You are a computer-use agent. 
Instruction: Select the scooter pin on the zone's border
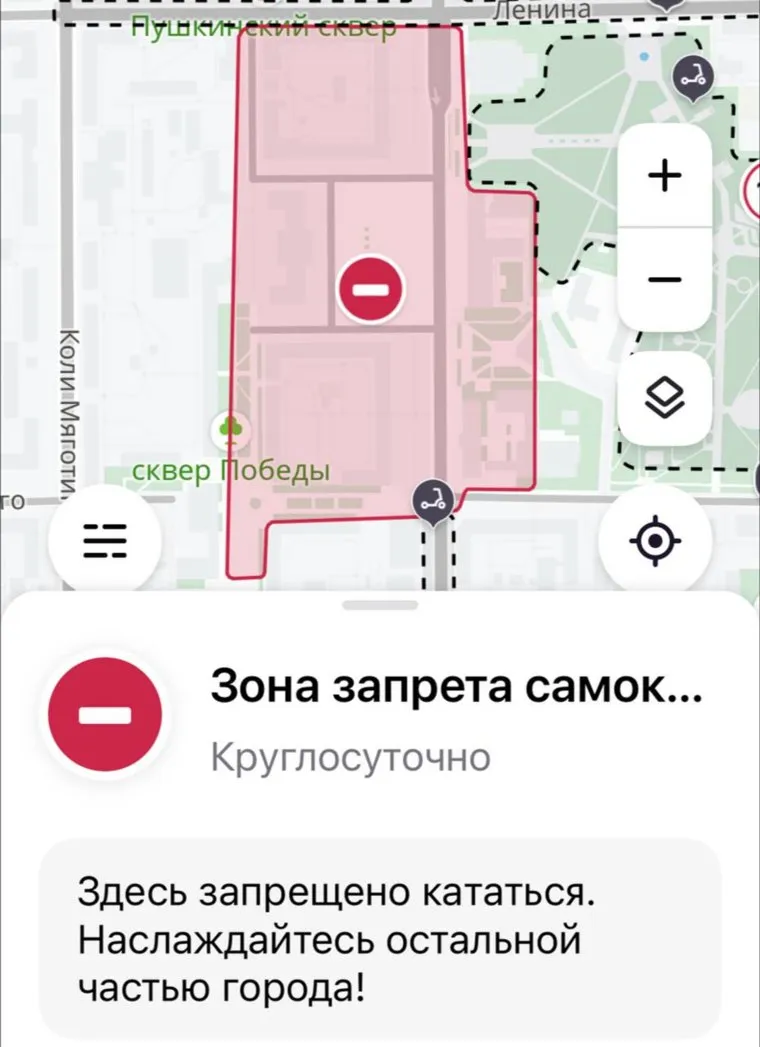(433, 498)
